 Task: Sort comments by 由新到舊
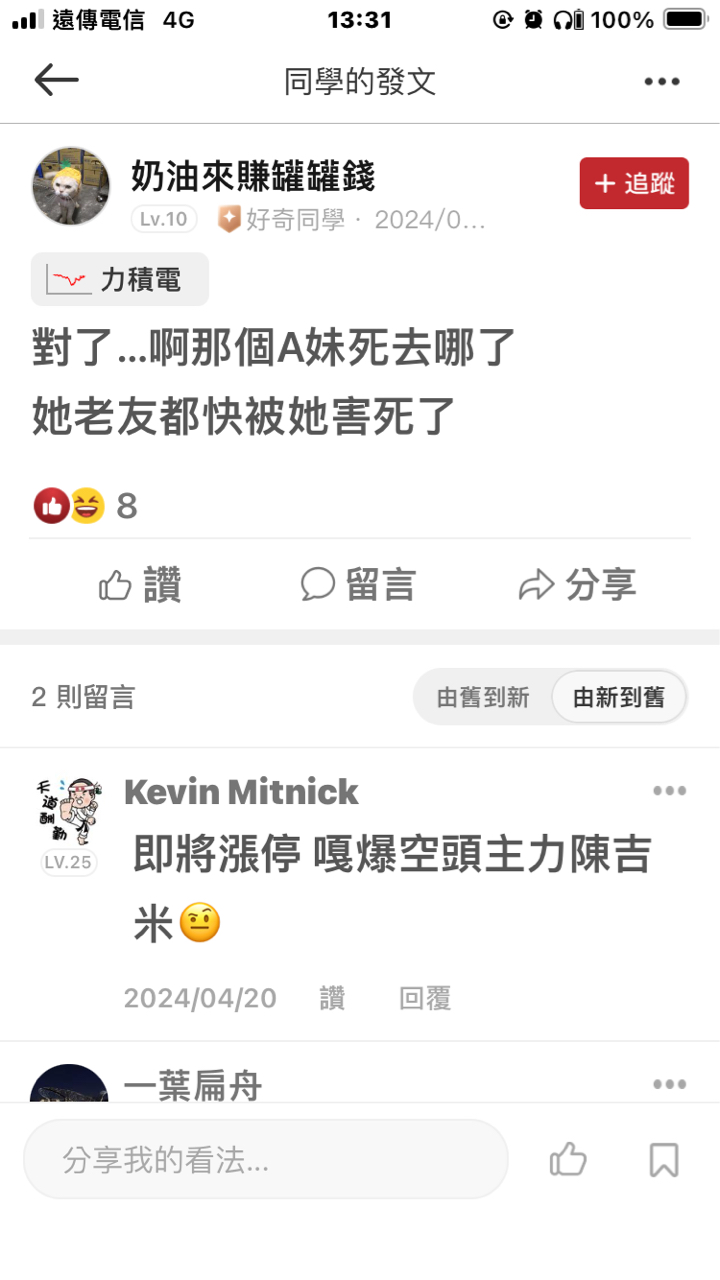619,697
